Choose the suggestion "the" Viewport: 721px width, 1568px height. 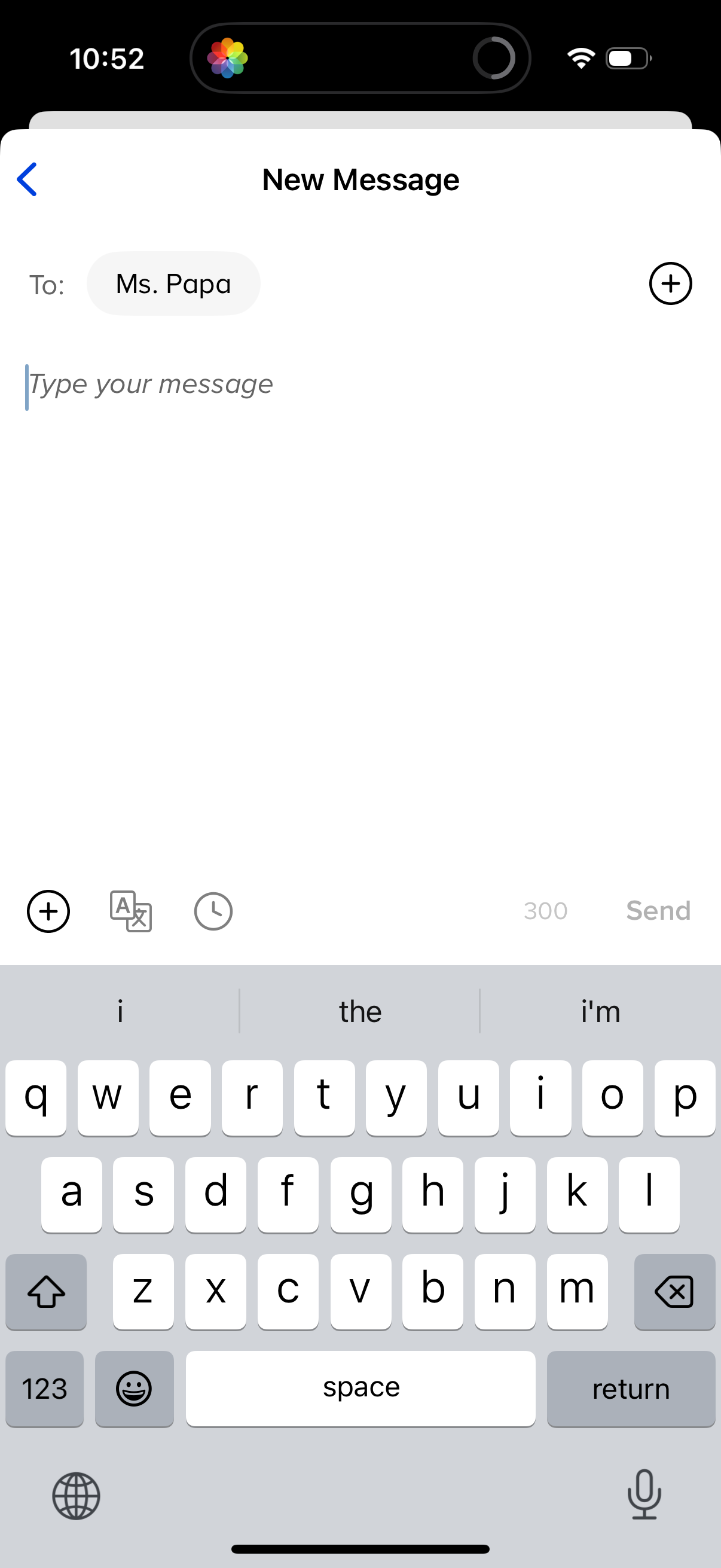tap(360, 1011)
